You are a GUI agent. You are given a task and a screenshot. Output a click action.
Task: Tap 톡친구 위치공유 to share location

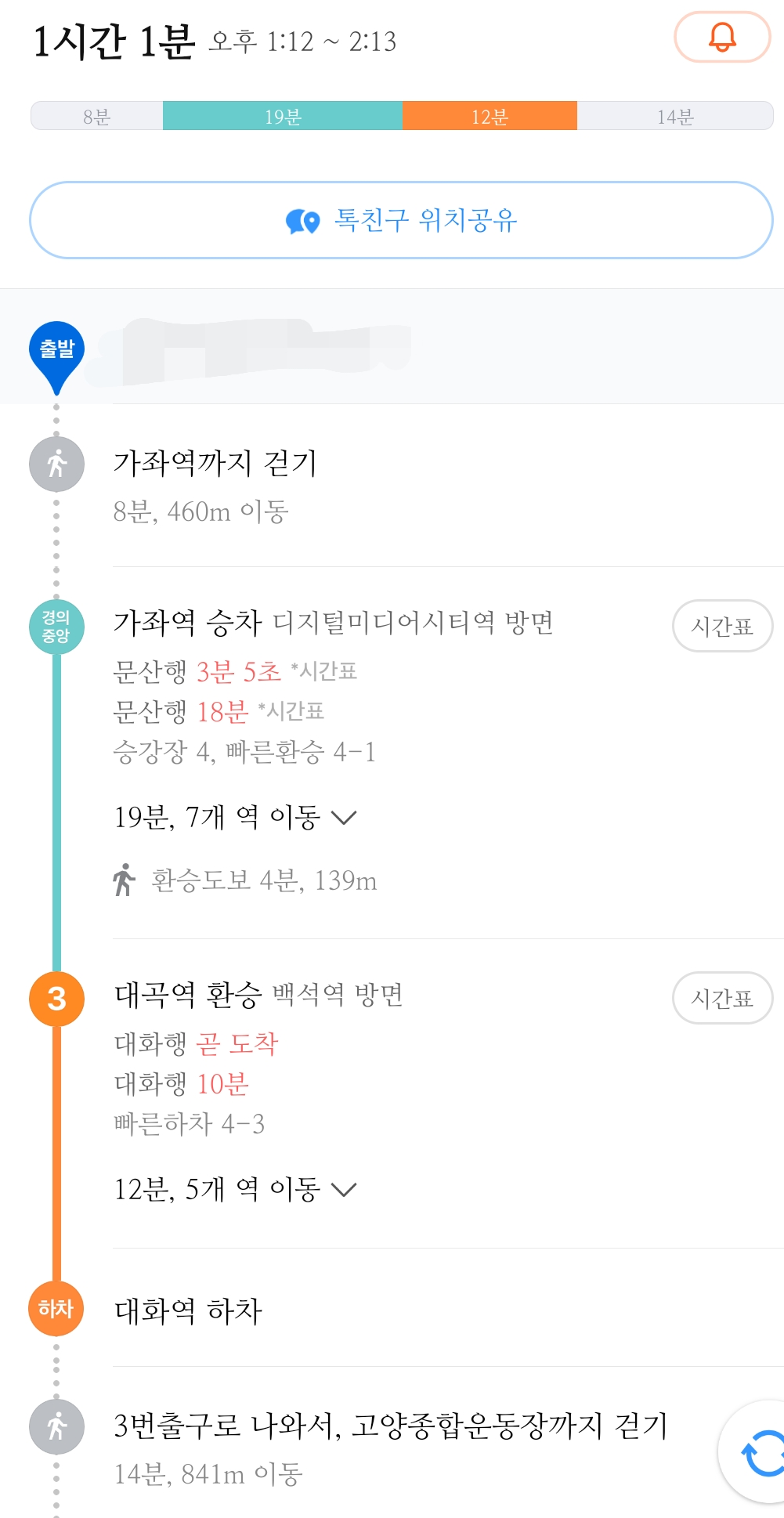(x=401, y=220)
